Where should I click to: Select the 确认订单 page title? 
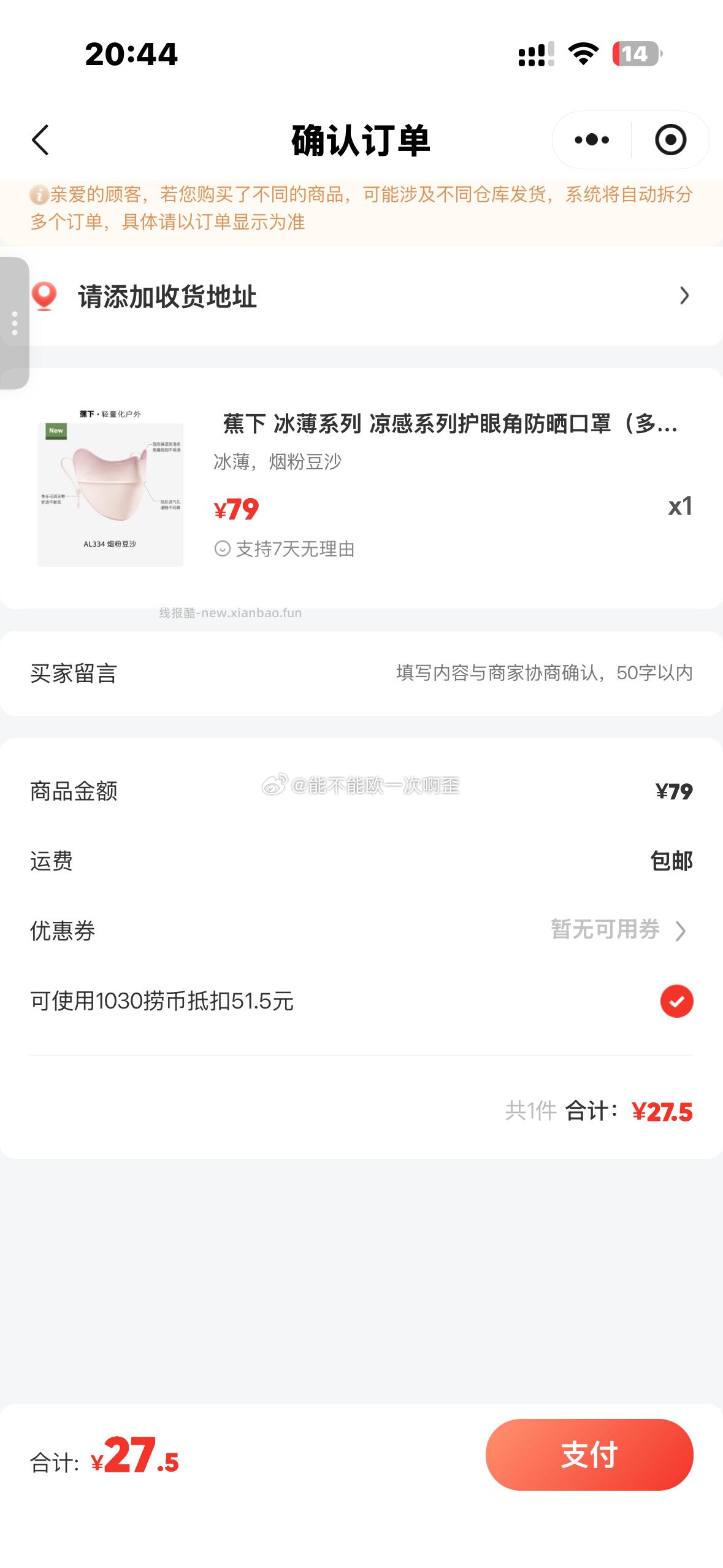click(x=361, y=140)
